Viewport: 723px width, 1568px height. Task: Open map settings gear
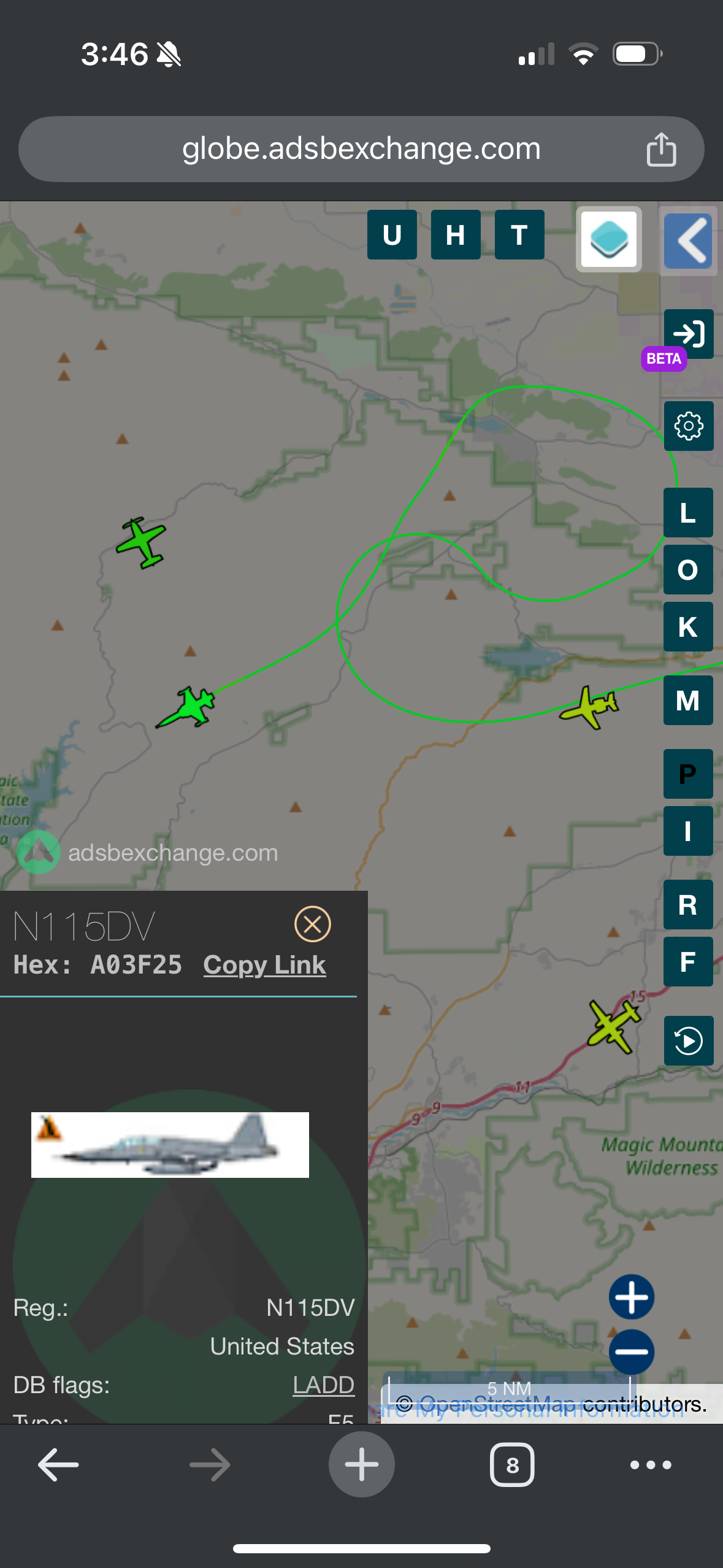coord(688,426)
